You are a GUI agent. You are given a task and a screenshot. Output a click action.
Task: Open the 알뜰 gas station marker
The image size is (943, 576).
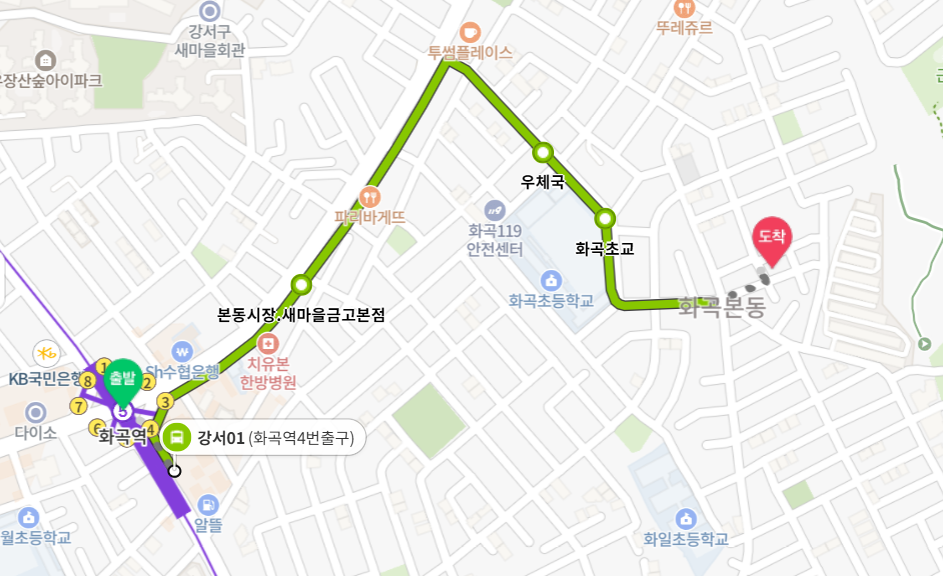tap(207, 504)
